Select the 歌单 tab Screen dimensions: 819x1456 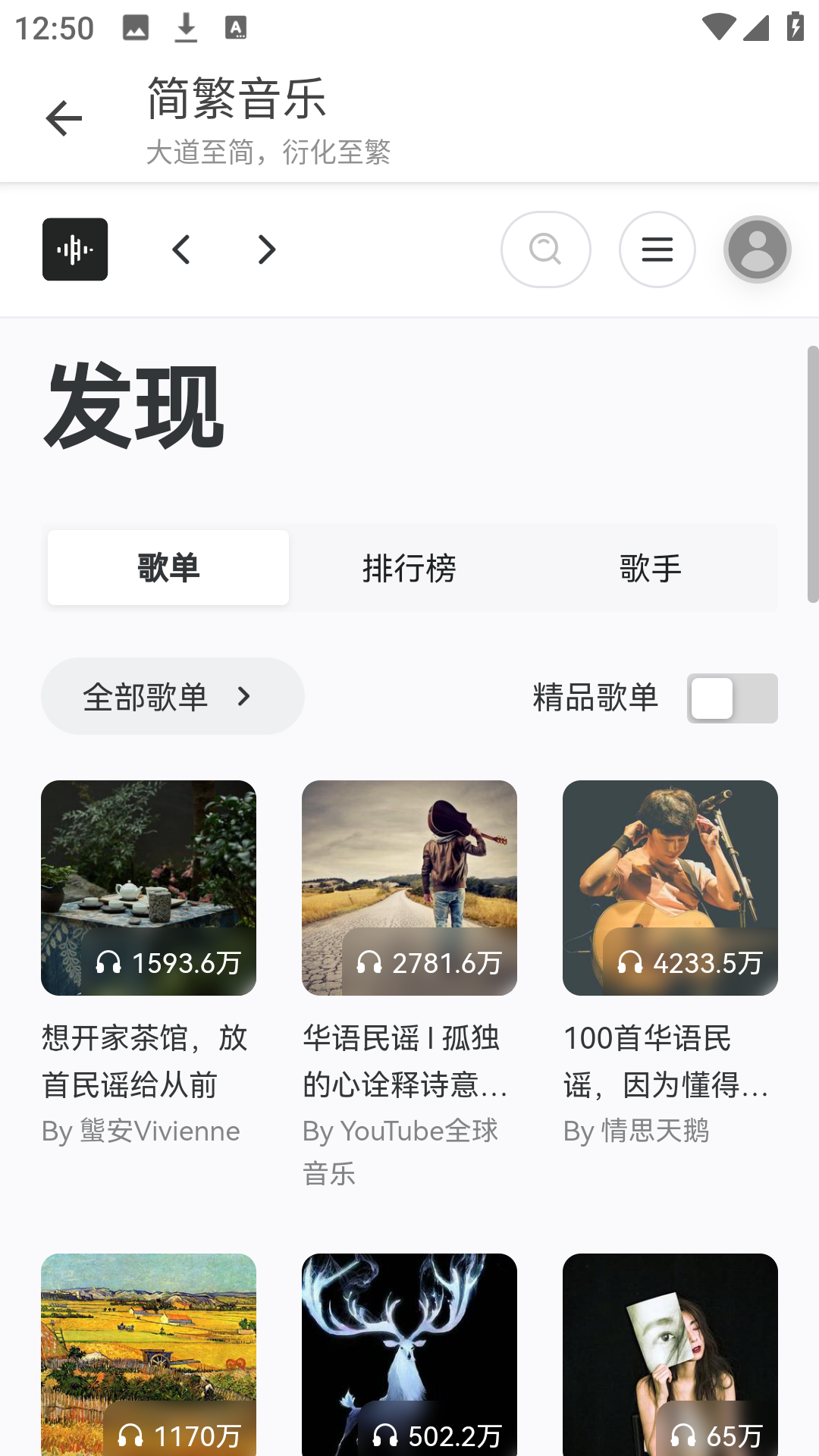coord(168,568)
